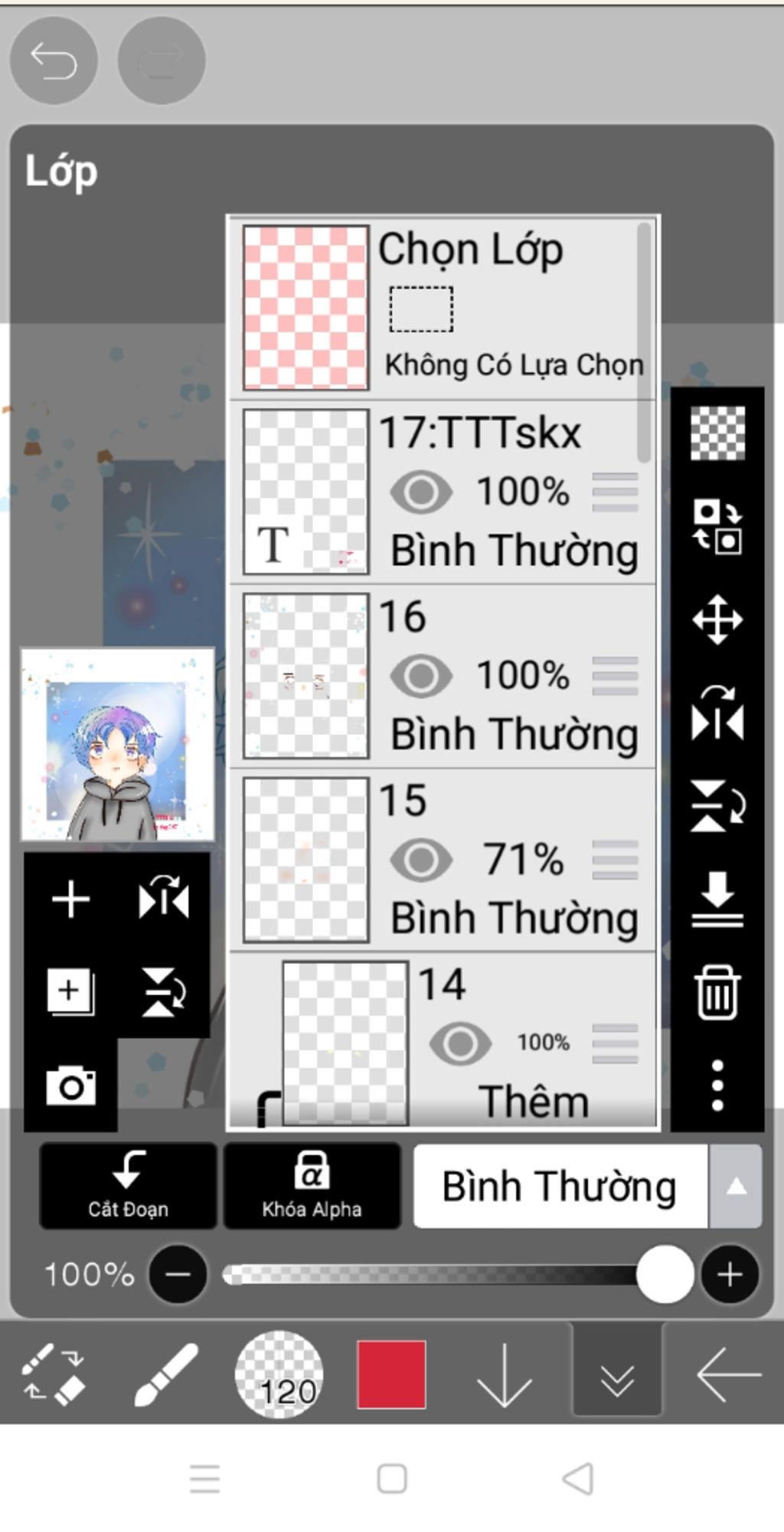This screenshot has height=1532, width=784.
Task: Toggle visibility of layer 15
Action: pos(420,860)
